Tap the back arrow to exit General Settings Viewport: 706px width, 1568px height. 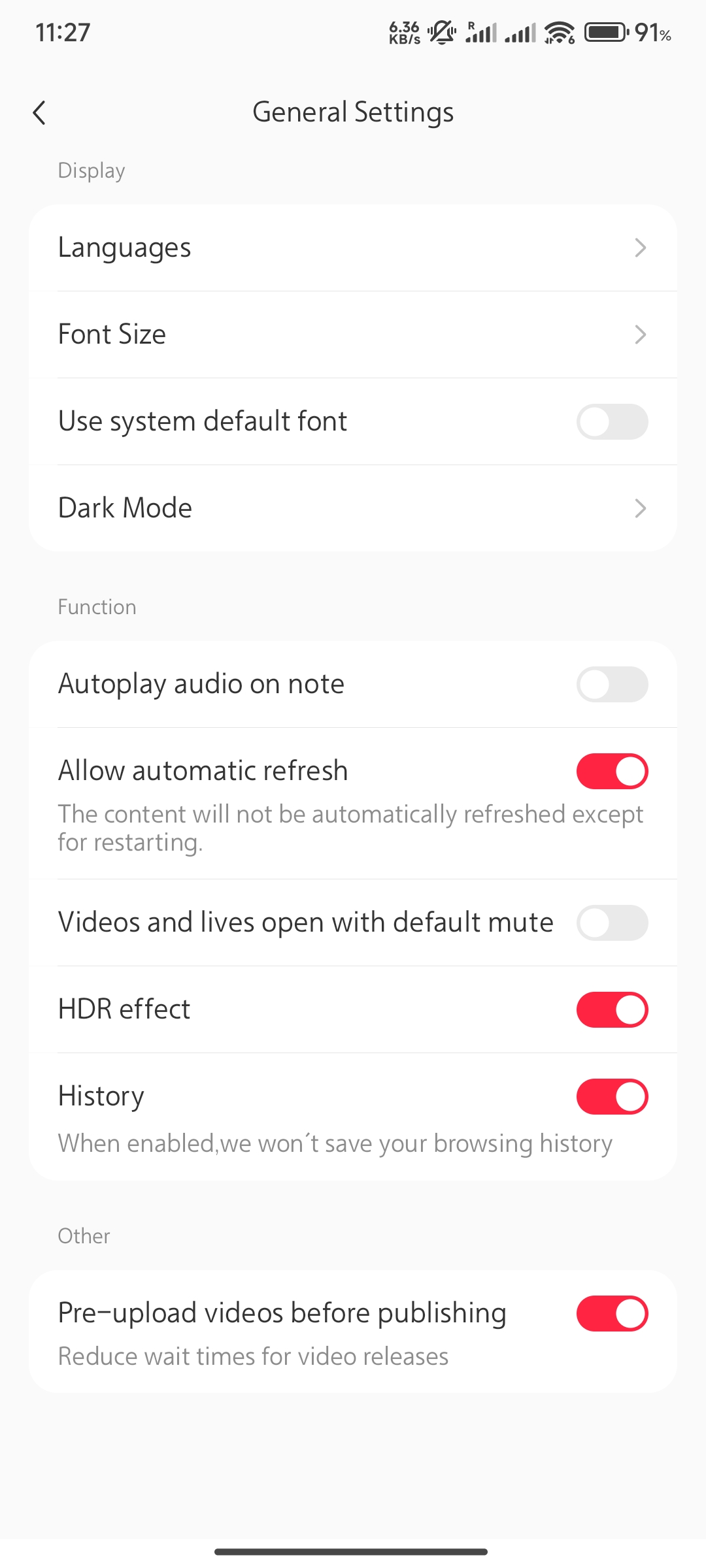click(39, 112)
